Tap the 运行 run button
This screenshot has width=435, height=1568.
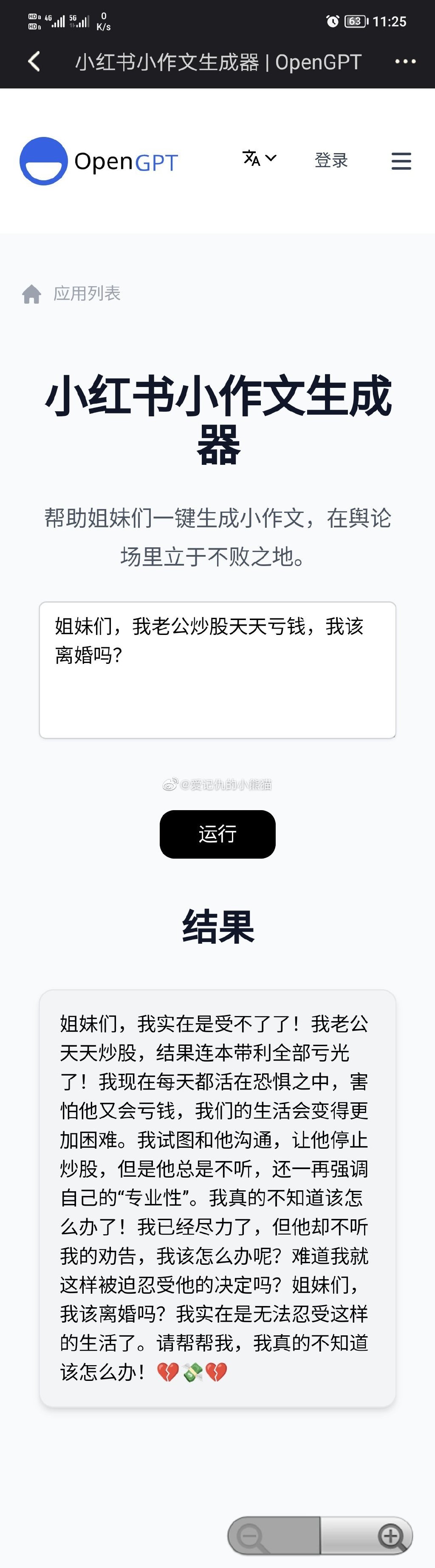(217, 834)
